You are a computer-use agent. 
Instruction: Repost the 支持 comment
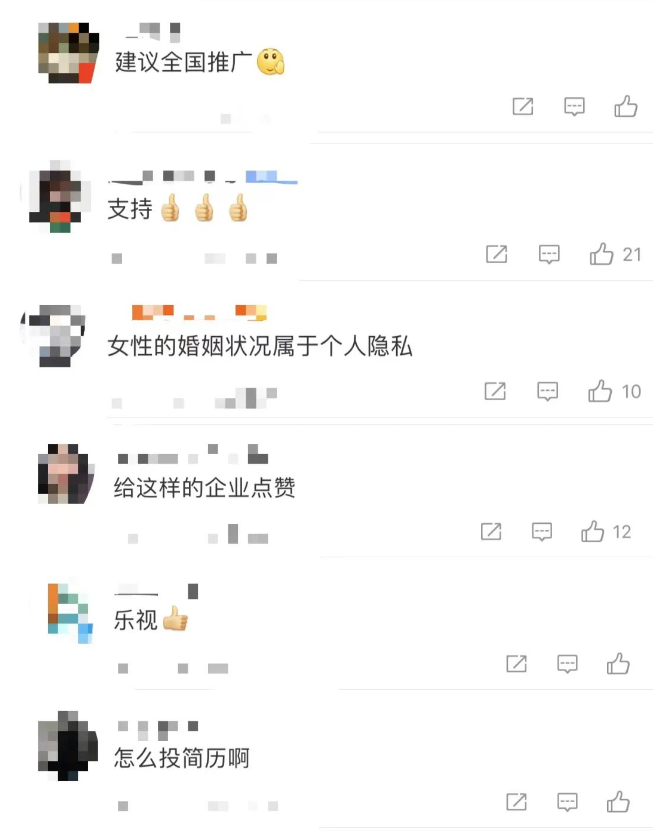tap(497, 254)
